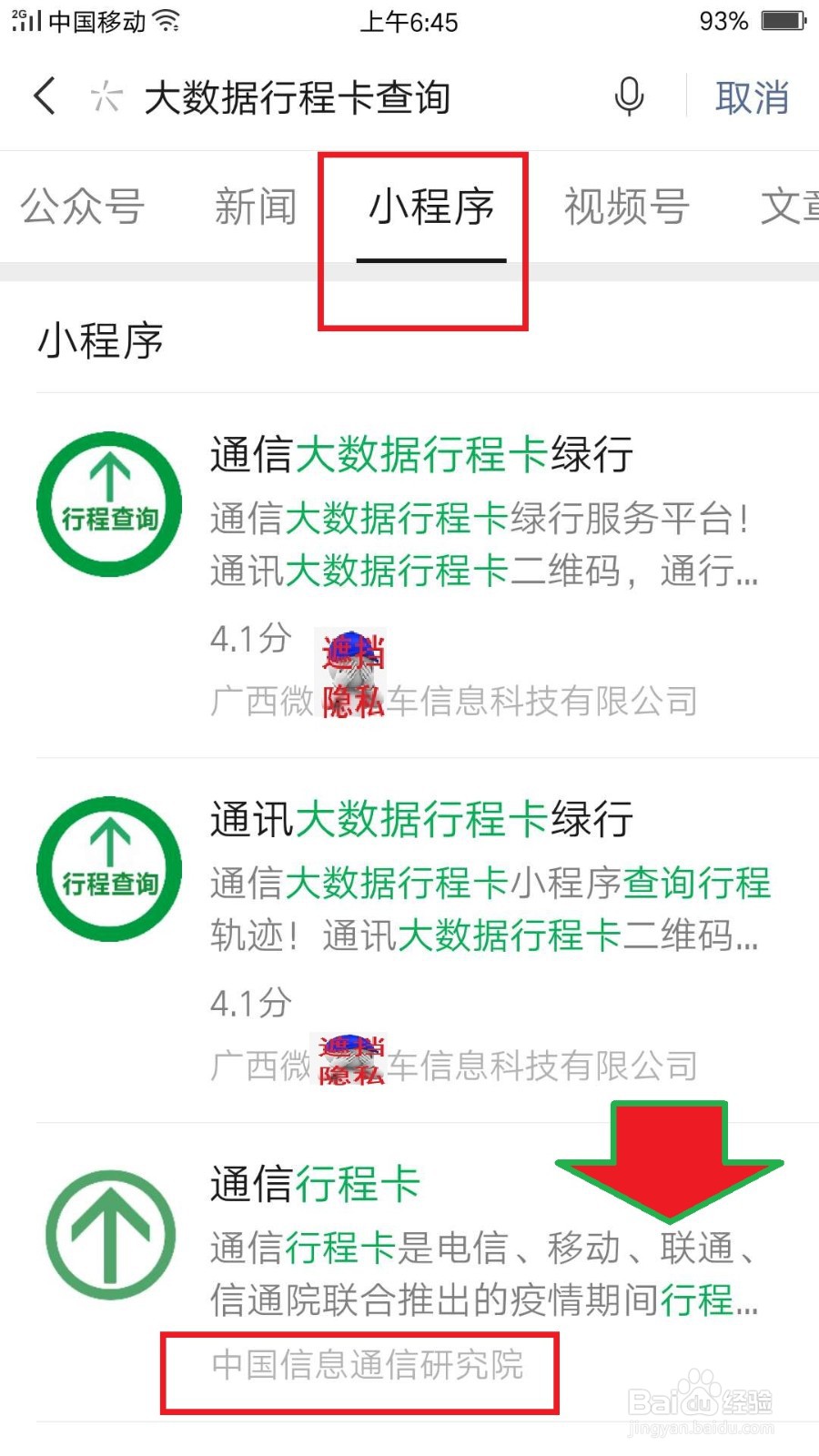Tap the back arrow to exit search
The height and width of the screenshot is (1456, 819).
point(44,97)
